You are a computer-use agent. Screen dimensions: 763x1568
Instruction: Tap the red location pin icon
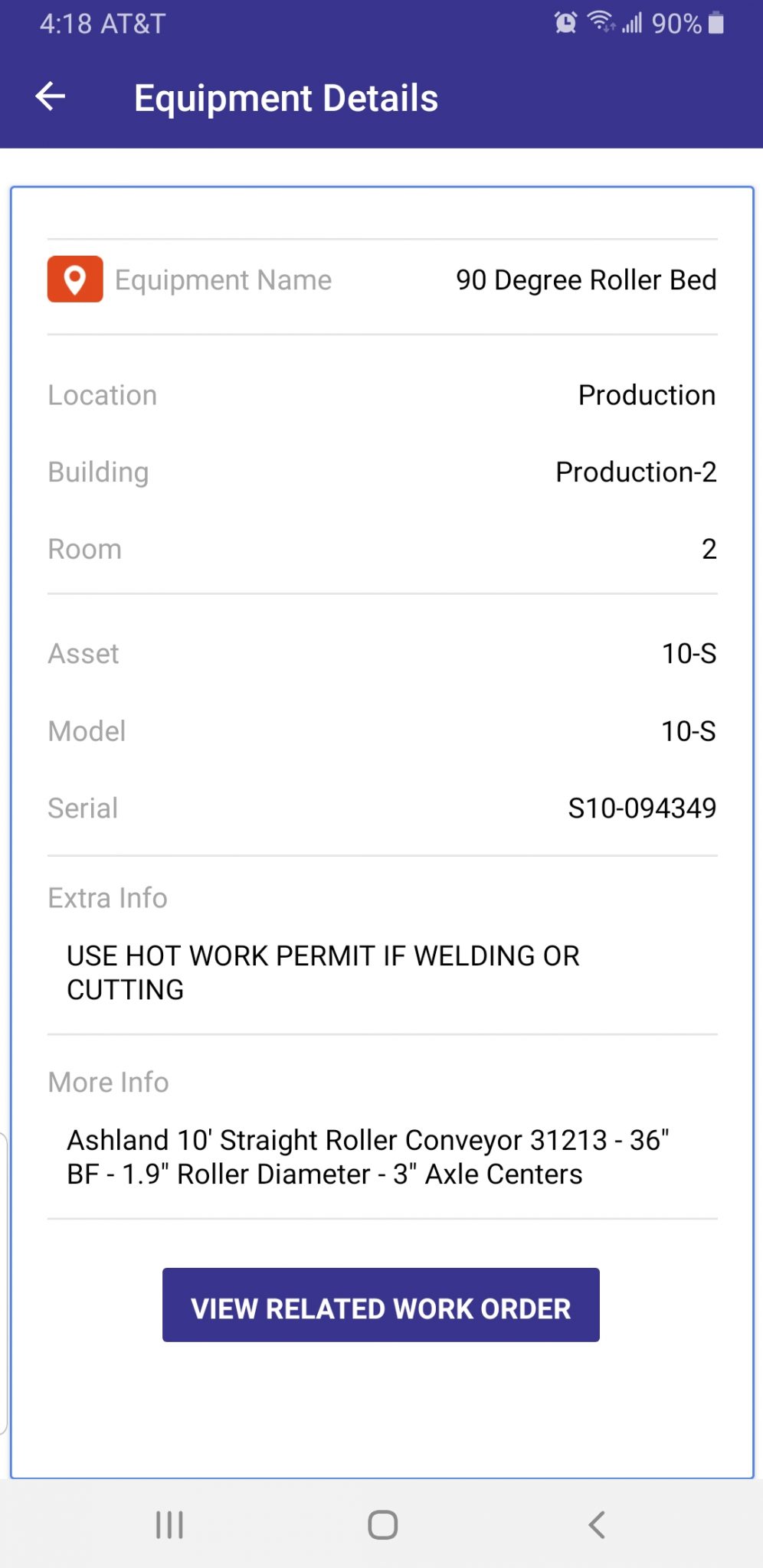(x=74, y=279)
